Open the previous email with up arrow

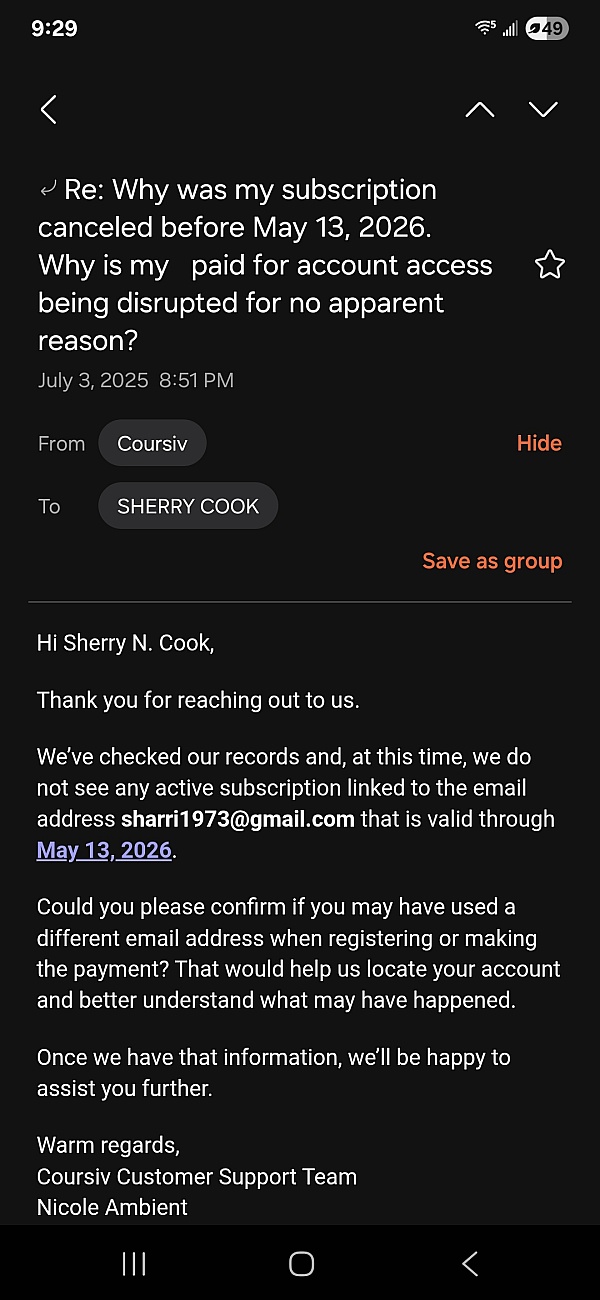pyautogui.click(x=480, y=109)
